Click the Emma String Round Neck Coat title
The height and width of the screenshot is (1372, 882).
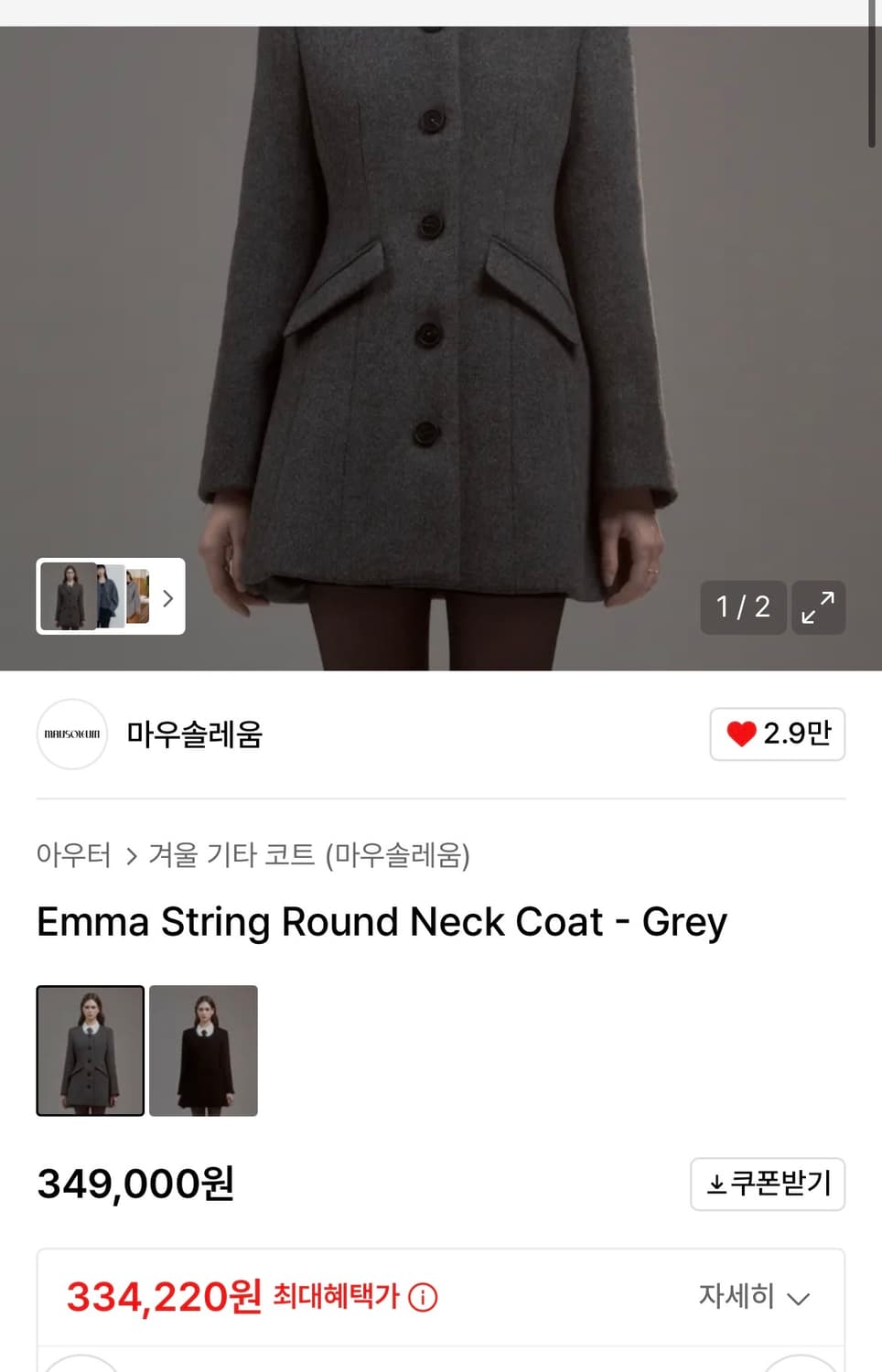point(381,922)
